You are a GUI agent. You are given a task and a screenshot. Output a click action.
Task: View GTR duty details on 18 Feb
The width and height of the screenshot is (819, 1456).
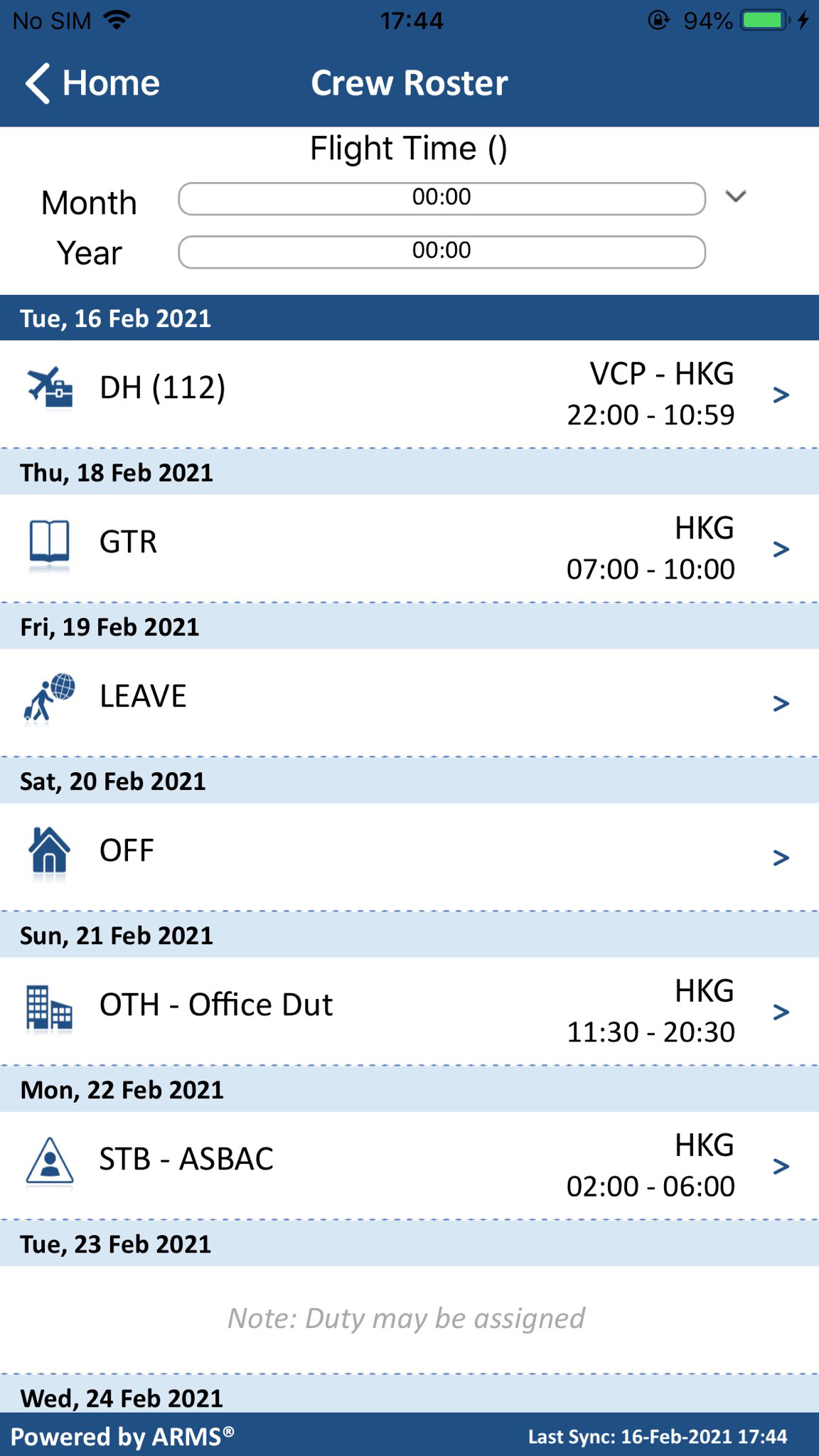[x=409, y=548]
